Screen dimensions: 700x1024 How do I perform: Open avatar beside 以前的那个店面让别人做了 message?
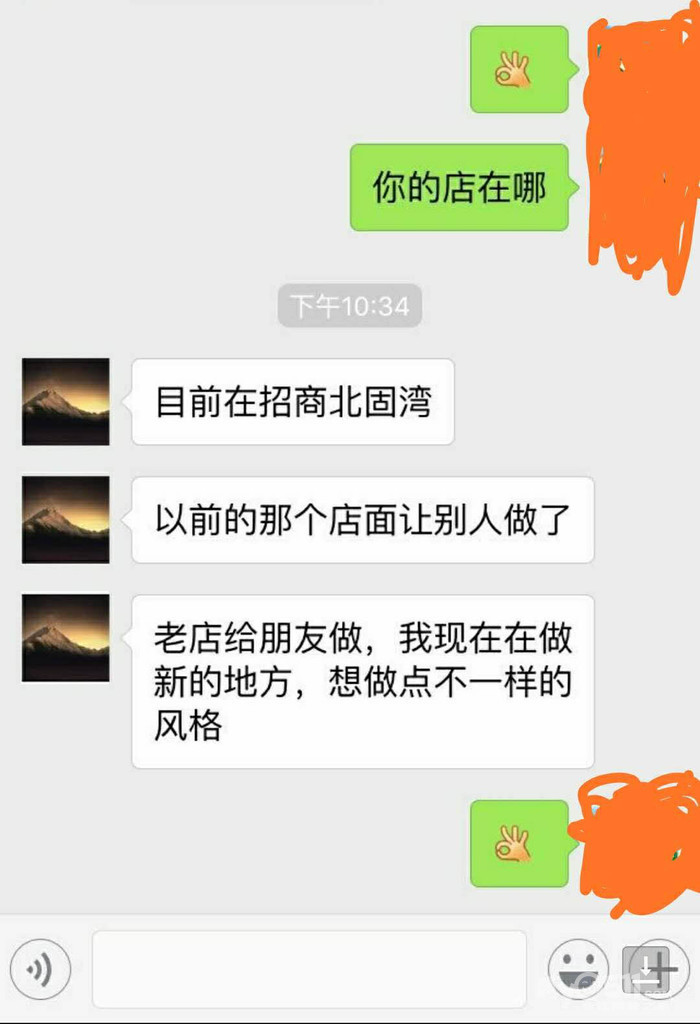[x=66, y=520]
